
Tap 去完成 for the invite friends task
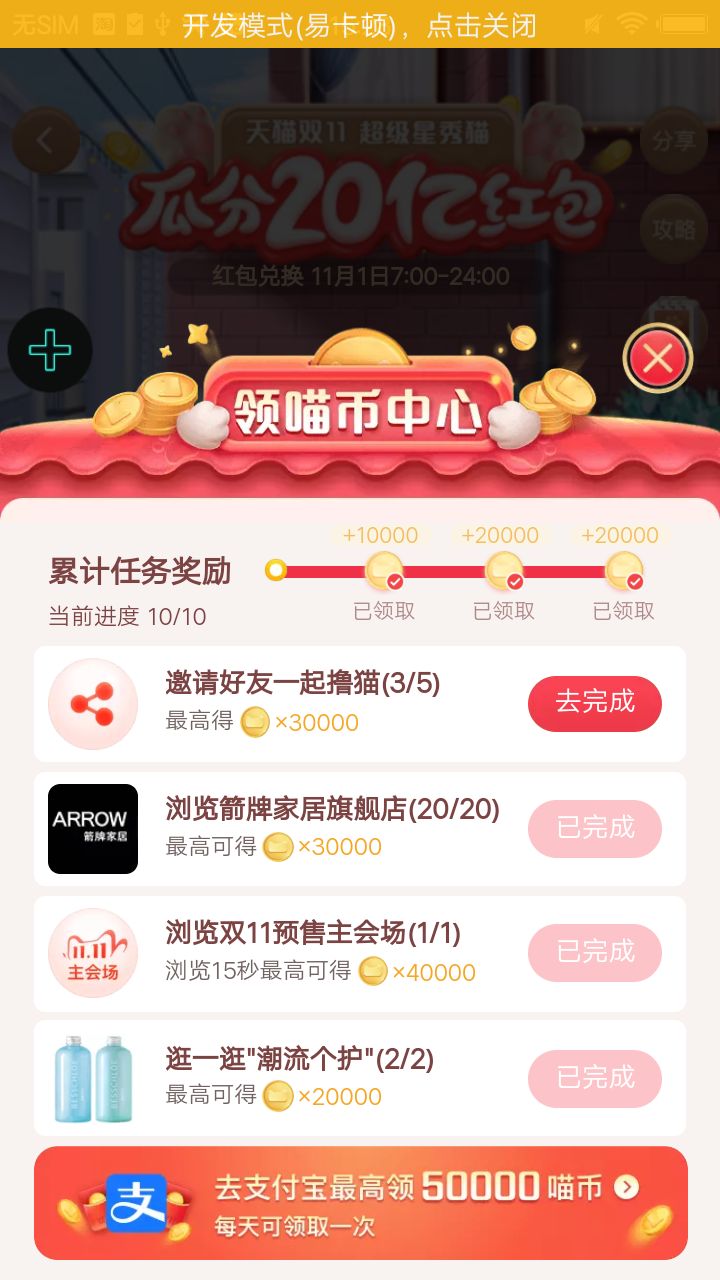click(x=594, y=704)
